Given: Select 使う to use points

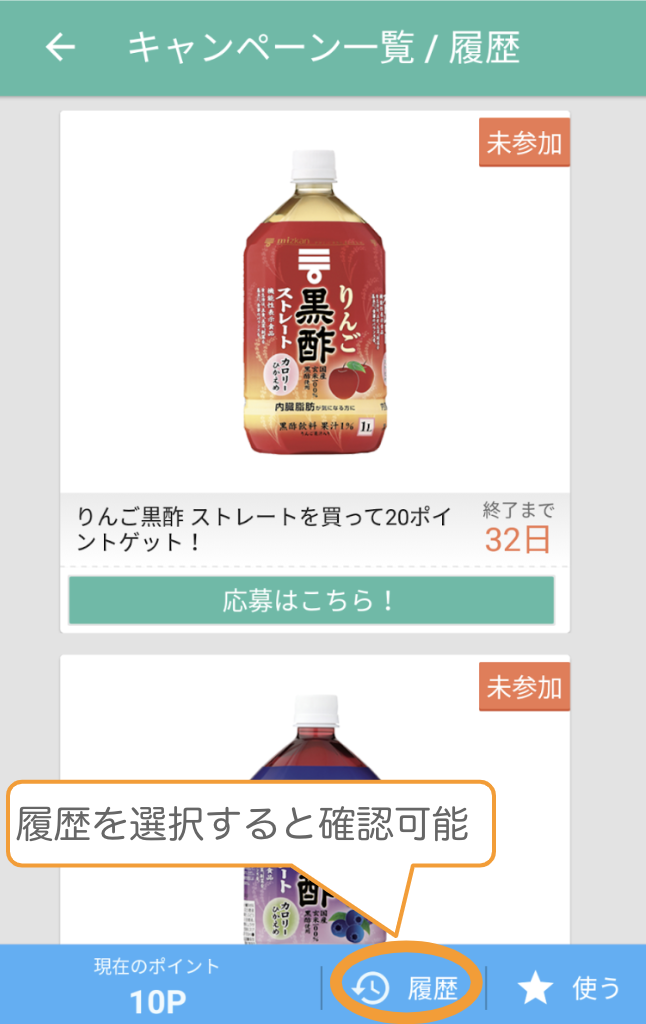Looking at the screenshot, I should point(570,988).
